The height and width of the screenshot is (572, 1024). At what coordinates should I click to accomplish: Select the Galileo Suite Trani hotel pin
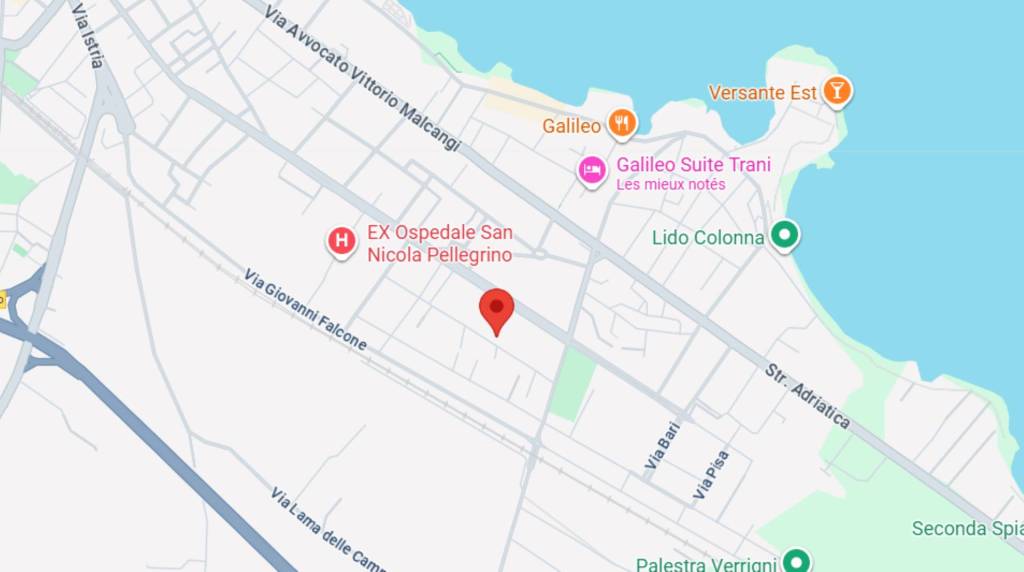(x=593, y=170)
